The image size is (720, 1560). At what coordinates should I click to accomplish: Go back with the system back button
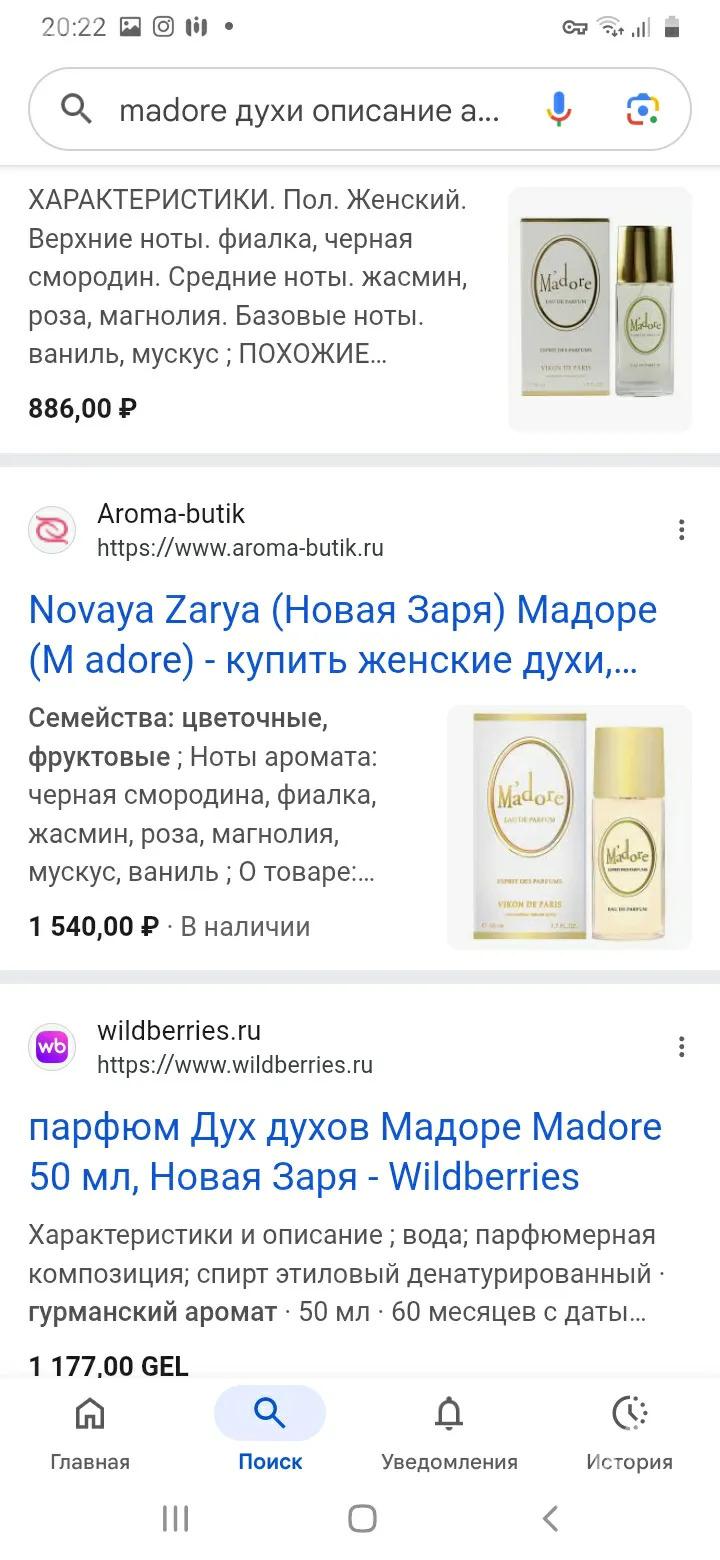click(x=549, y=1519)
